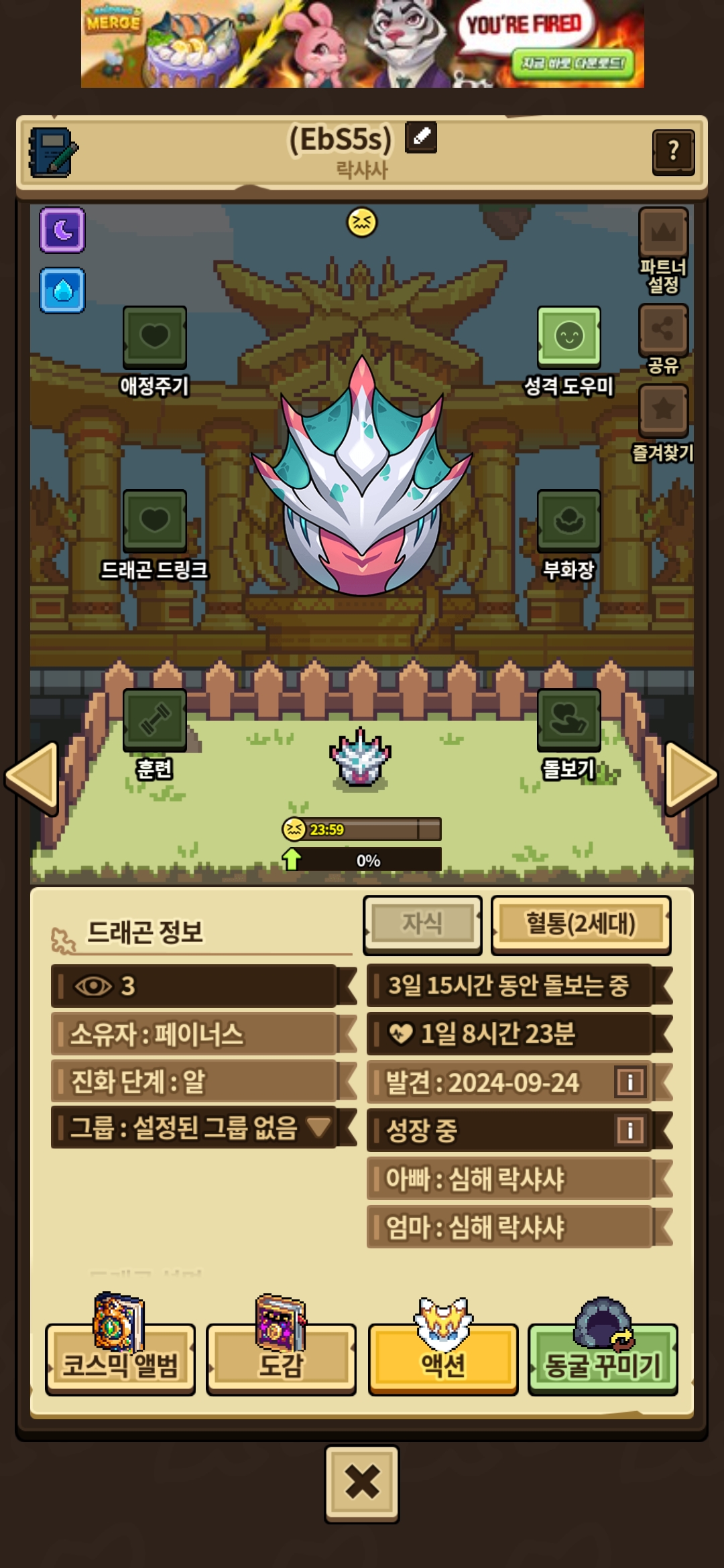Open the 코스믹 앨범 cosmic album

click(x=120, y=1360)
